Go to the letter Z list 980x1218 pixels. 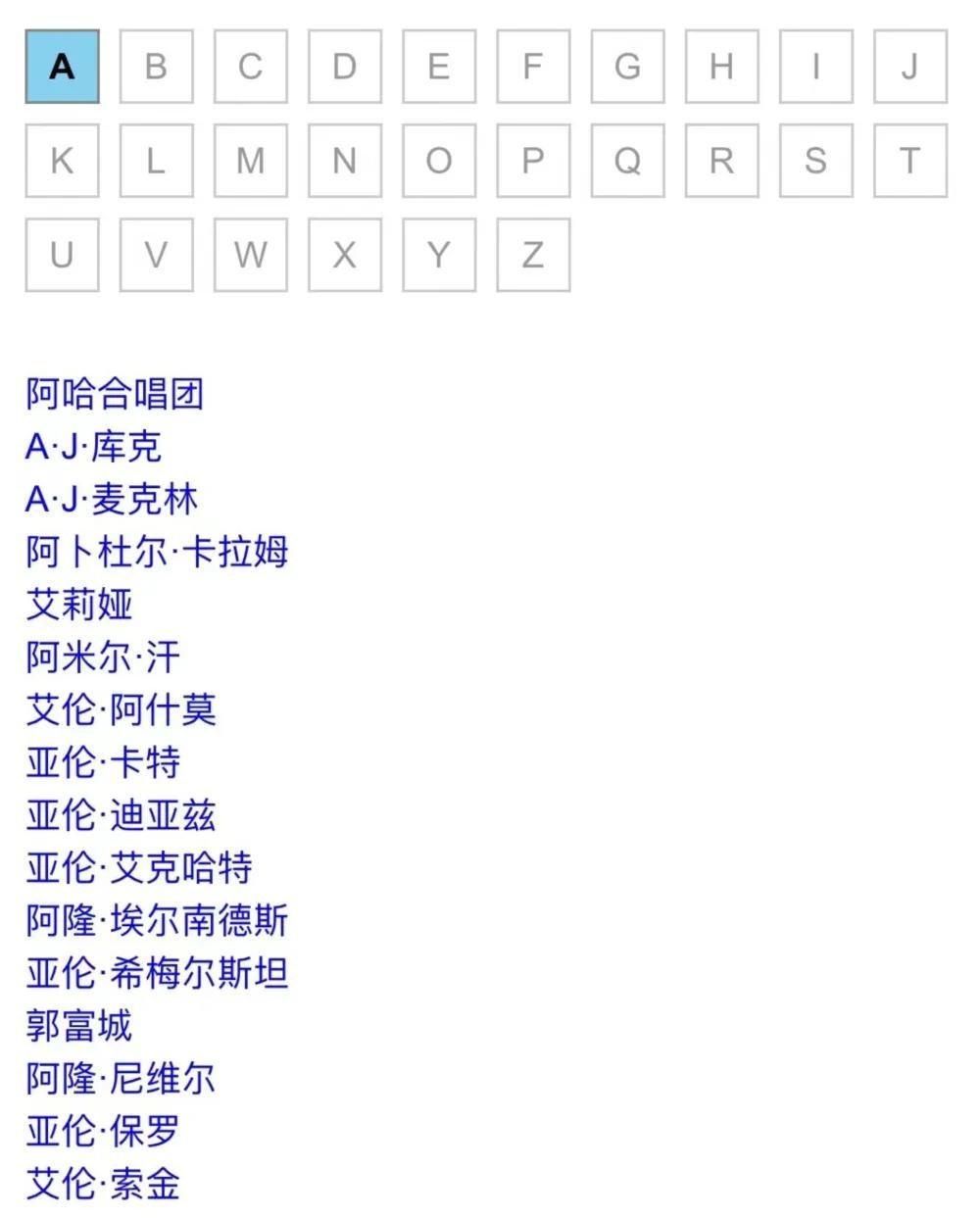pos(533,255)
